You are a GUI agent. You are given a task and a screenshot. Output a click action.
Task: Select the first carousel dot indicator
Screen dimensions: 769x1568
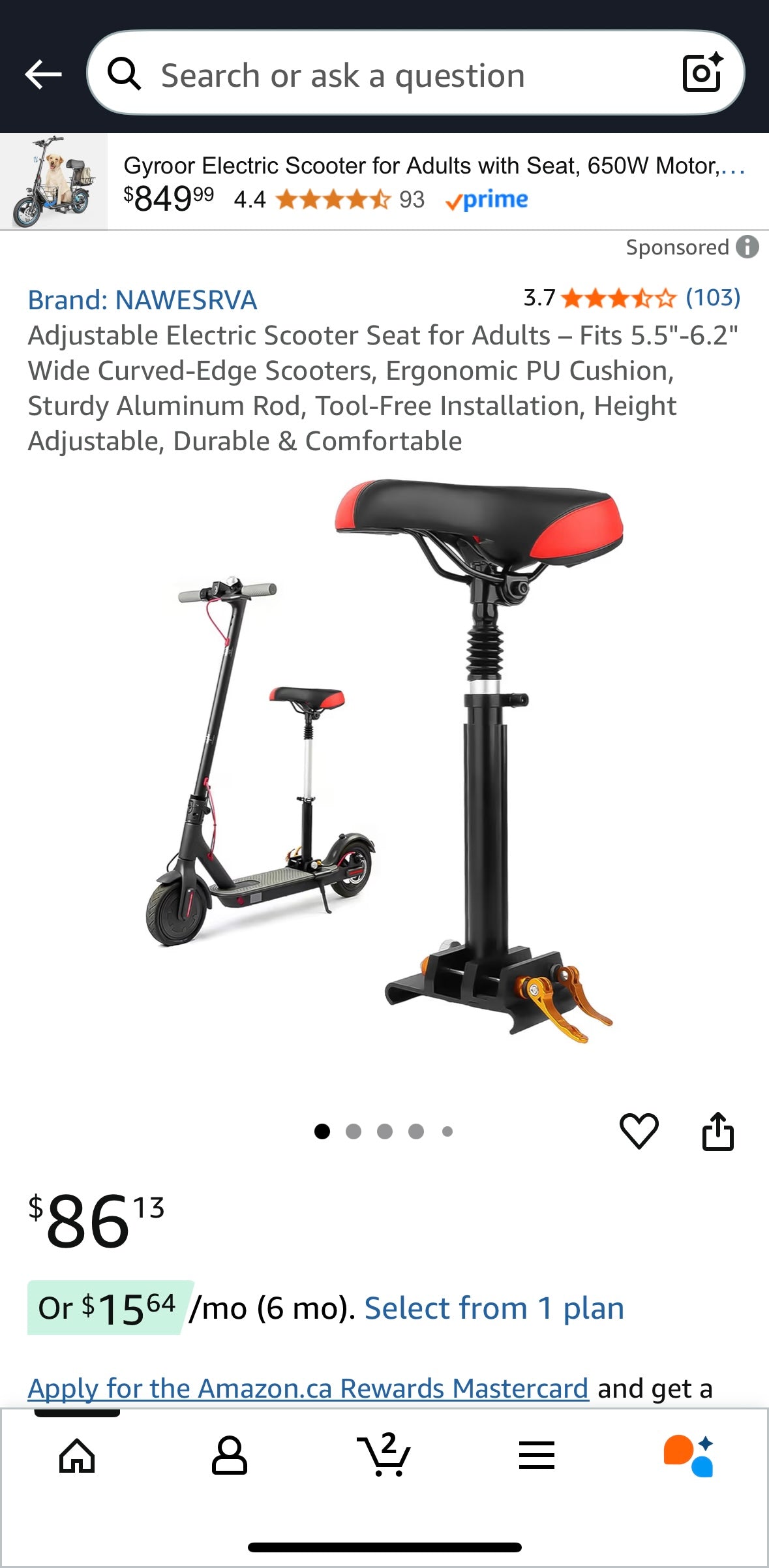[322, 1131]
